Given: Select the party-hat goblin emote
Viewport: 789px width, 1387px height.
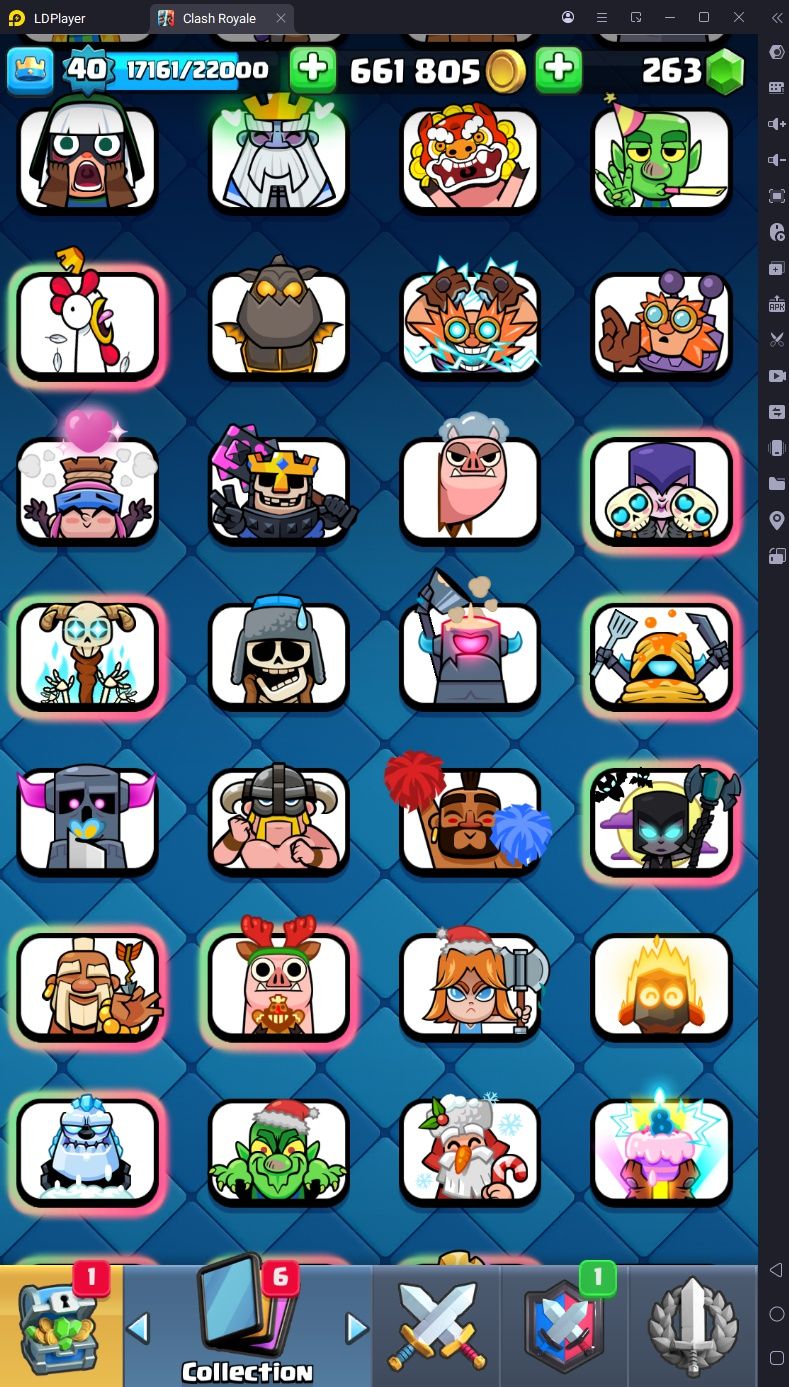Looking at the screenshot, I should [x=661, y=158].
